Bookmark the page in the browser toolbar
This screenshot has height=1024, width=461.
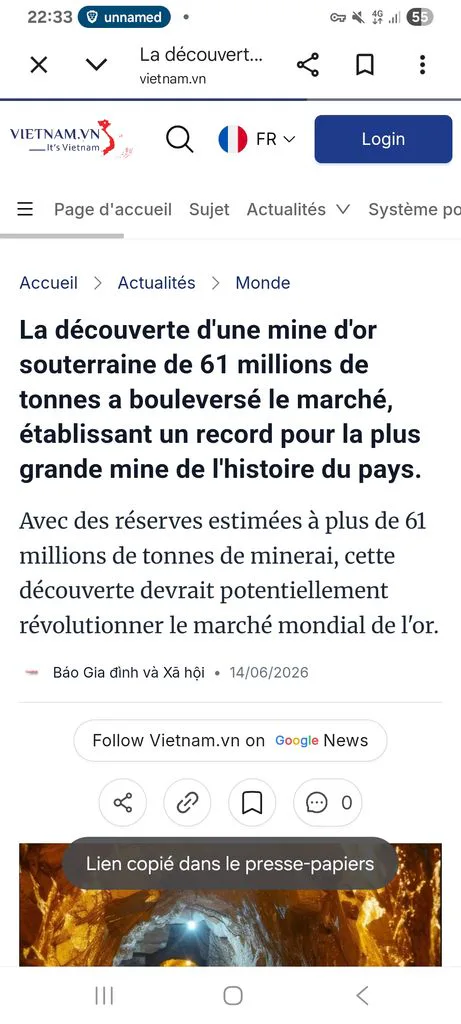[364, 65]
